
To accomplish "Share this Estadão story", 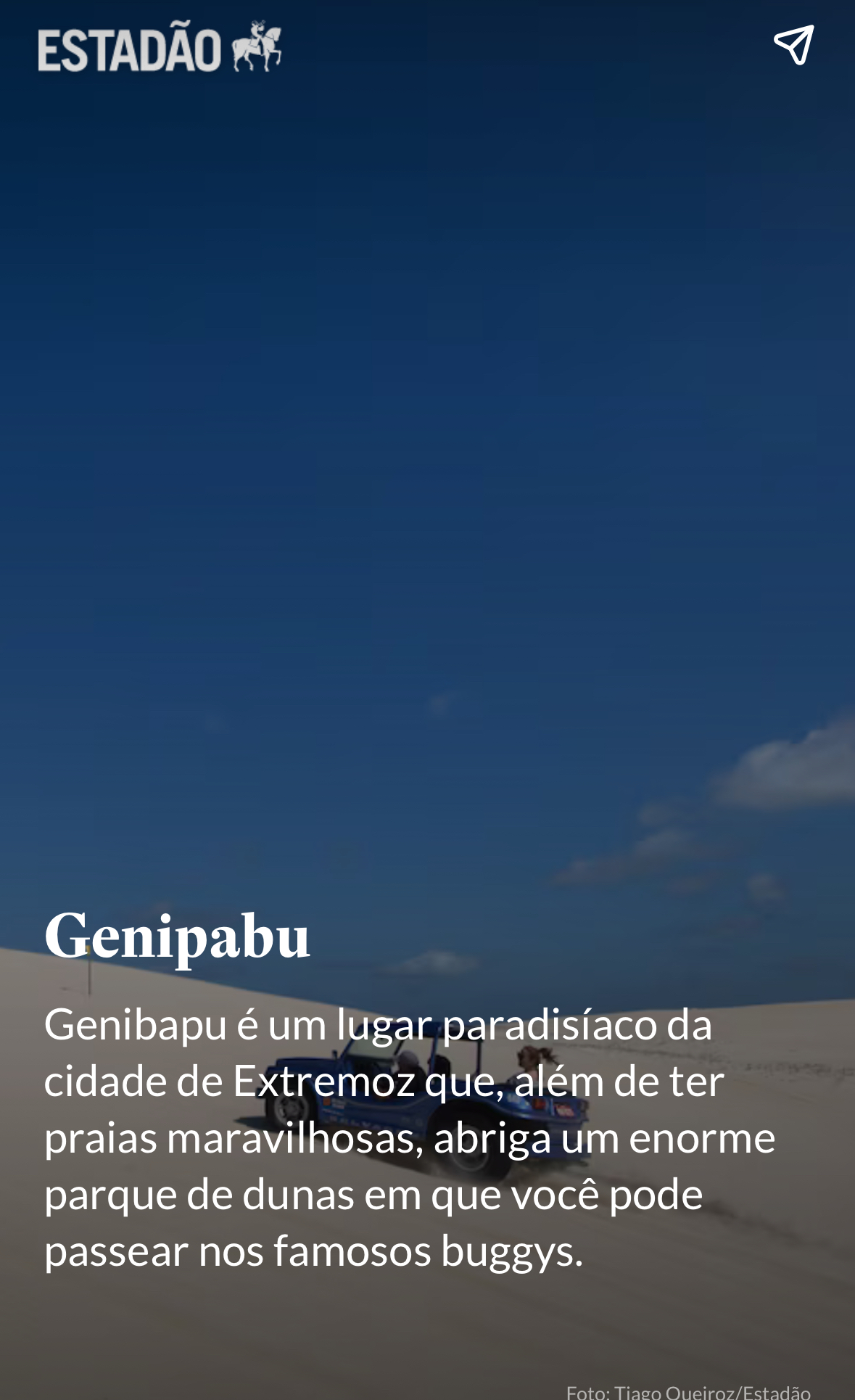I will pos(793,46).
